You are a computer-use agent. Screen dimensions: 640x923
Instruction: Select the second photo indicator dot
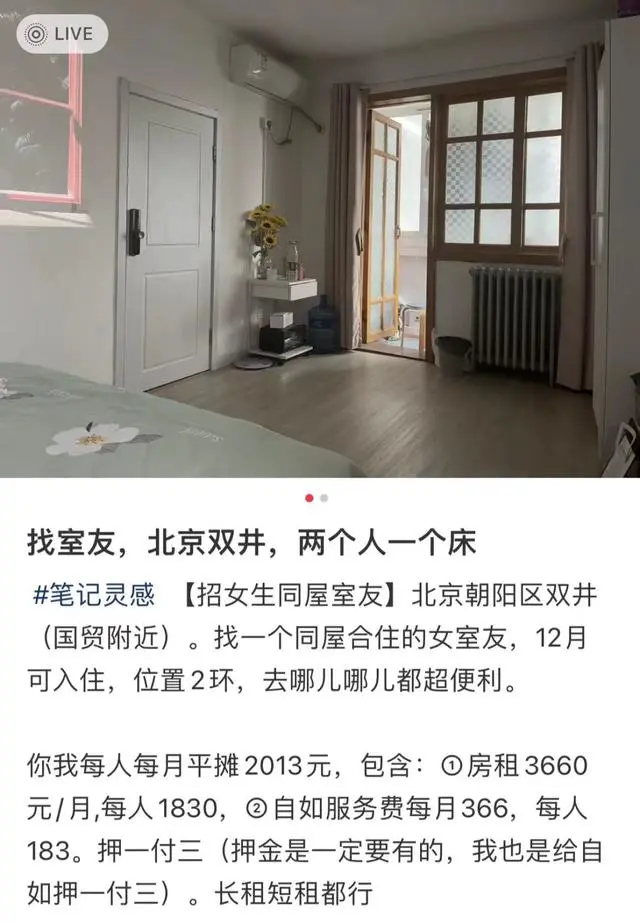[x=325, y=497]
